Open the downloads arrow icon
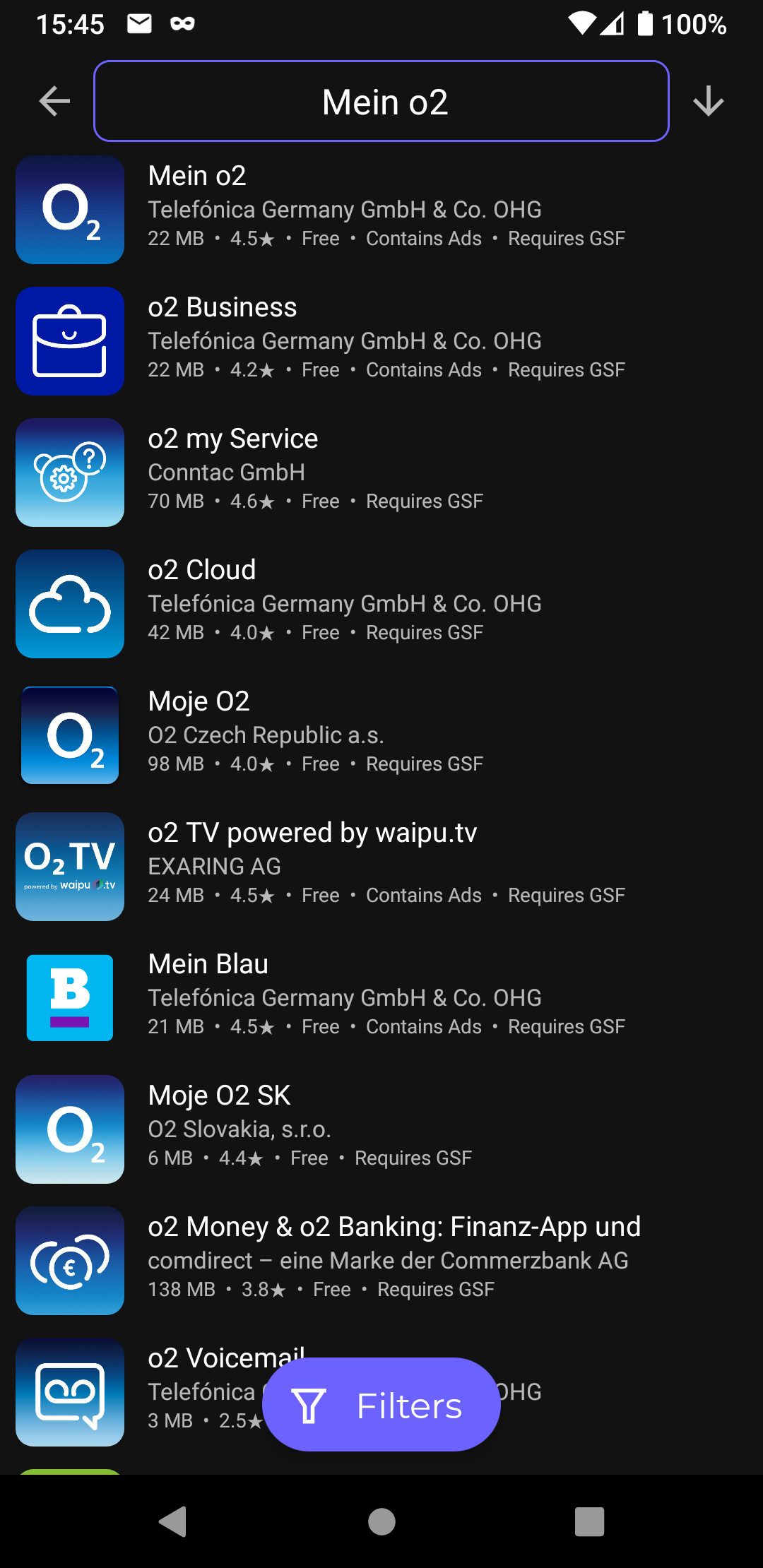 coord(708,102)
